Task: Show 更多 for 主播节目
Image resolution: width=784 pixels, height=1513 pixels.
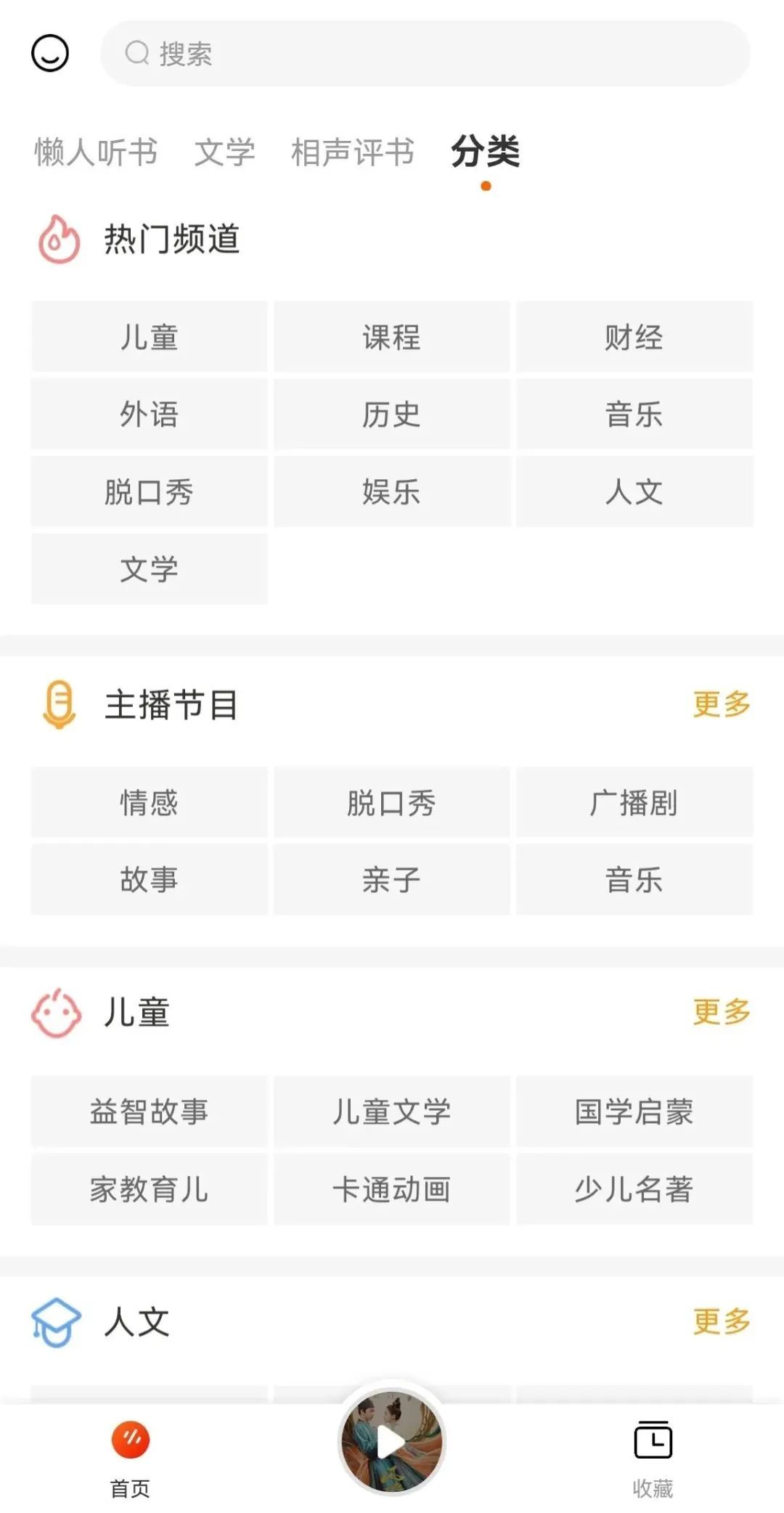Action: [x=721, y=704]
